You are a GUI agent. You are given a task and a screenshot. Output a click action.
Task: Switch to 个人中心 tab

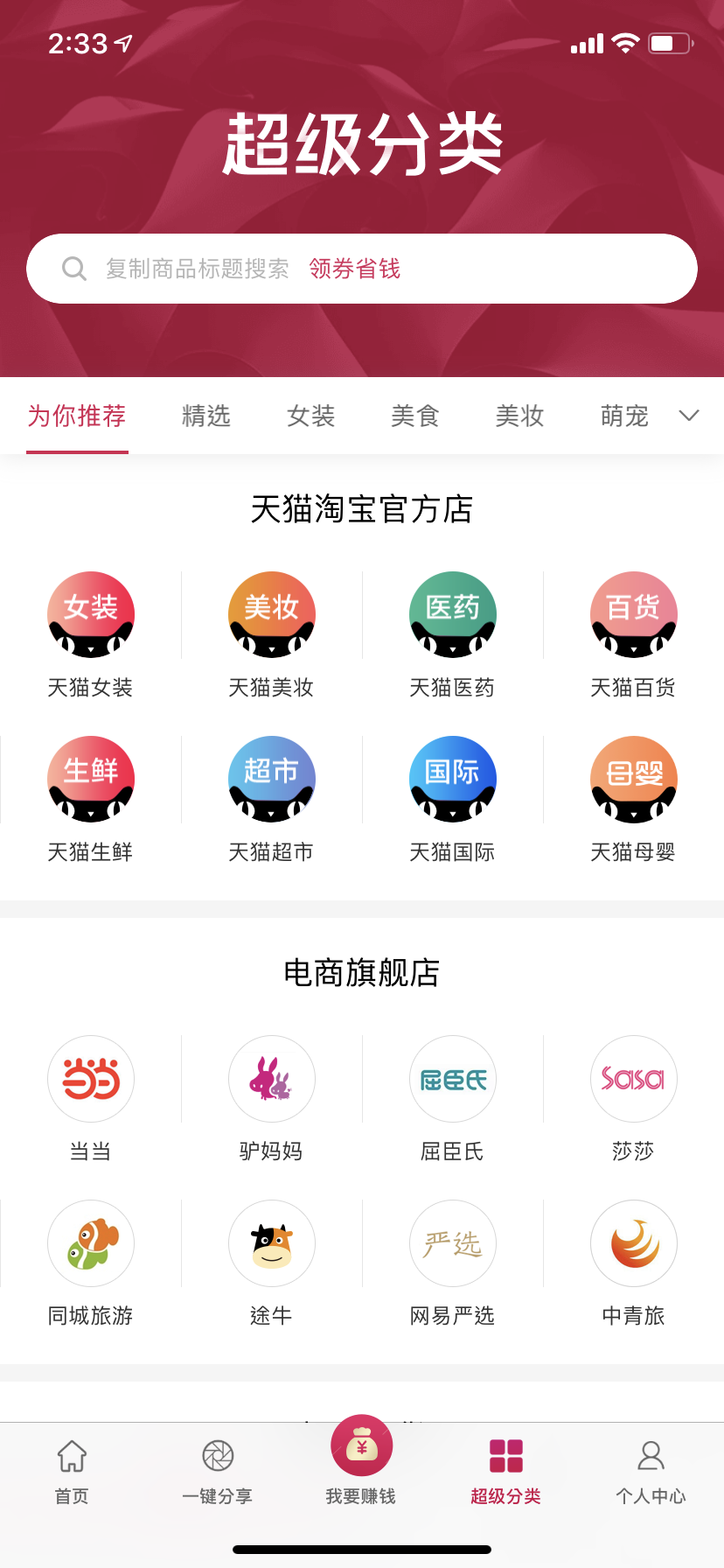651,1472
